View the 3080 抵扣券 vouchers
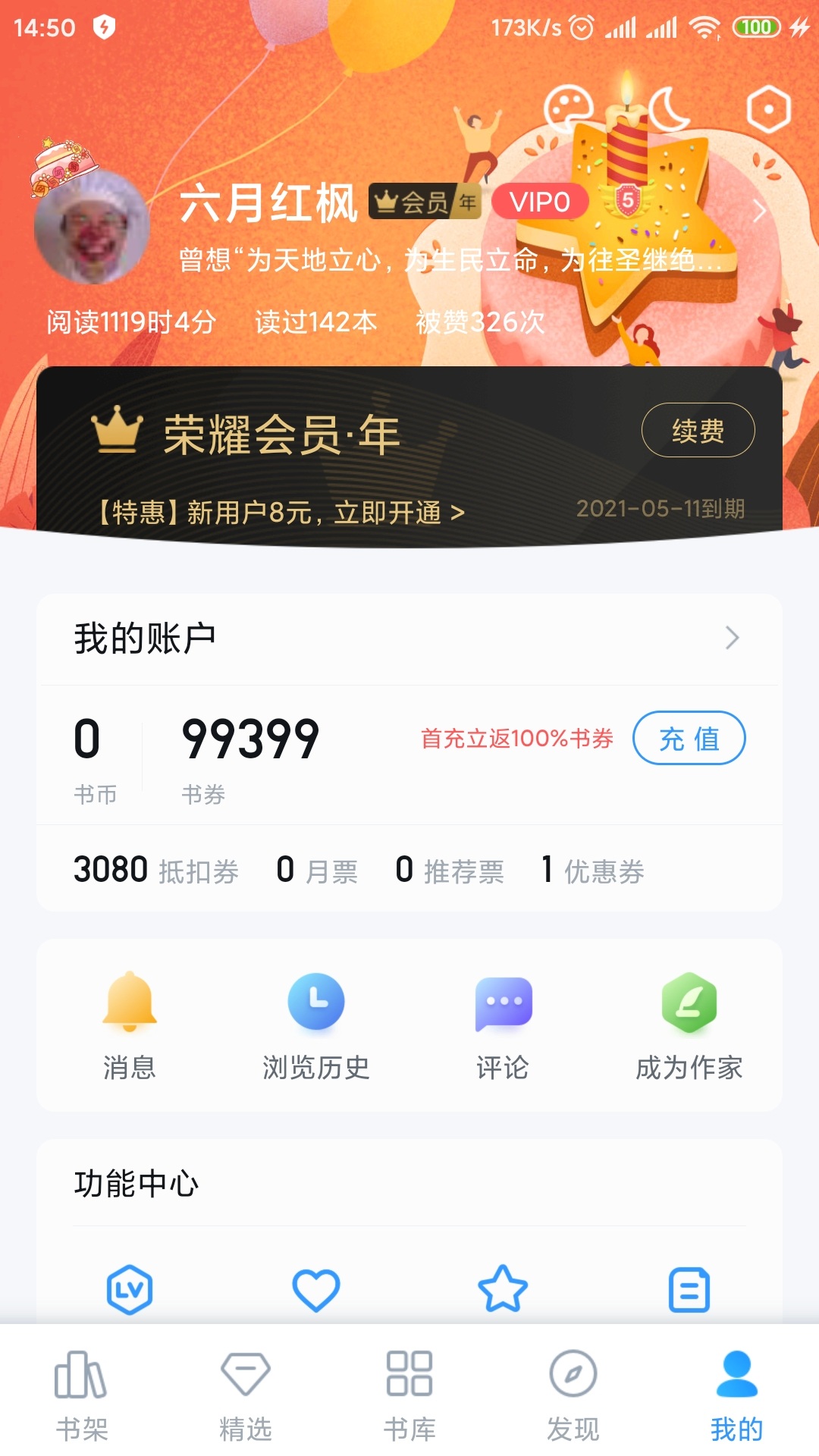This screenshot has height=1456, width=819. pos(156,870)
